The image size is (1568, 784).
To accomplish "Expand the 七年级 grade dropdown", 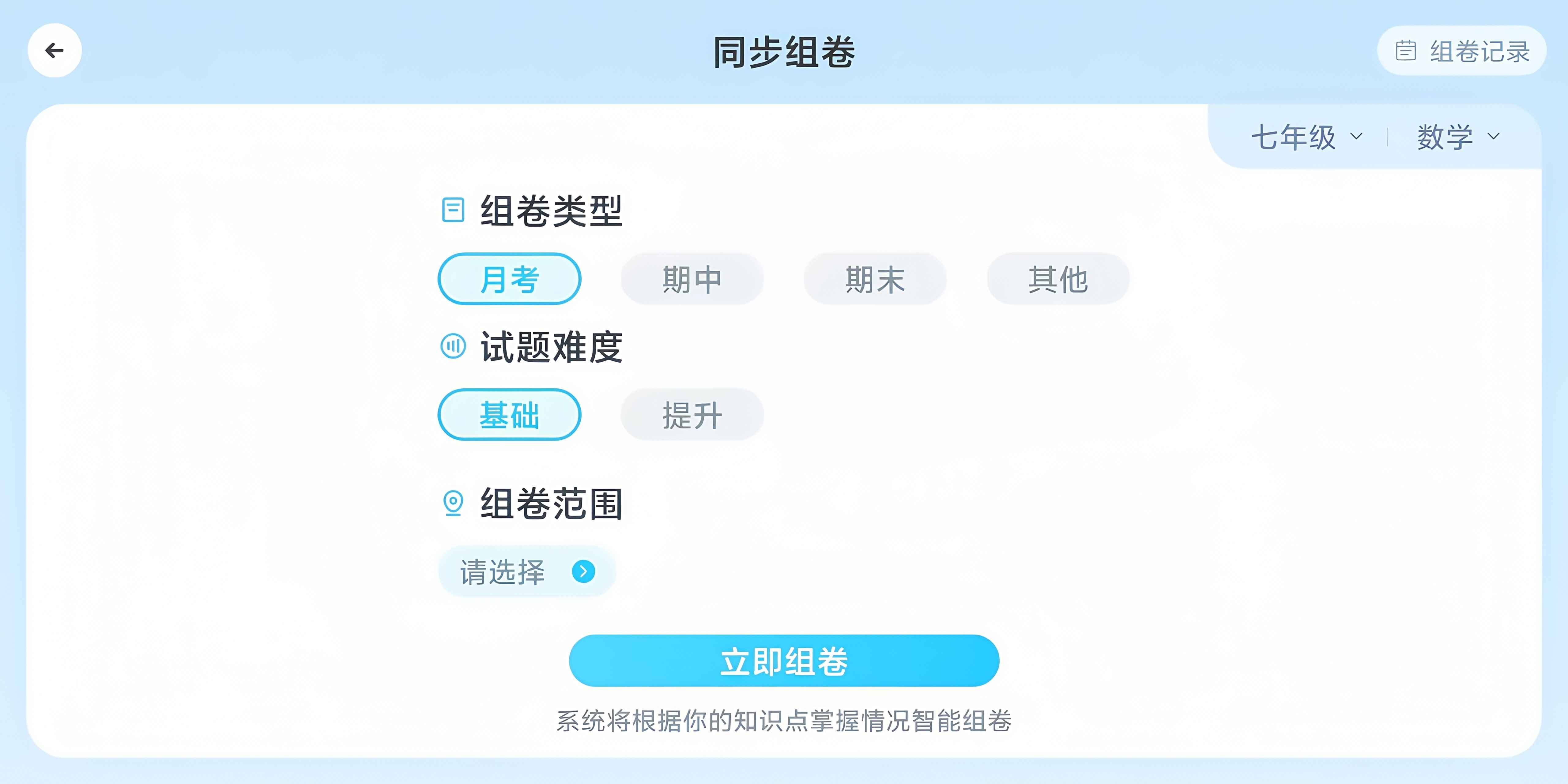I will click(x=1306, y=137).
